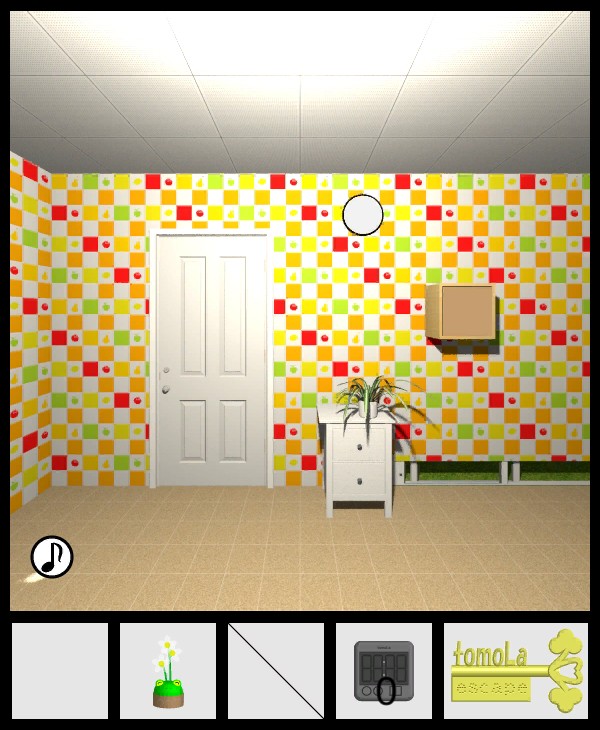Toggle the music note sound button
600x730 pixels.
point(52,557)
